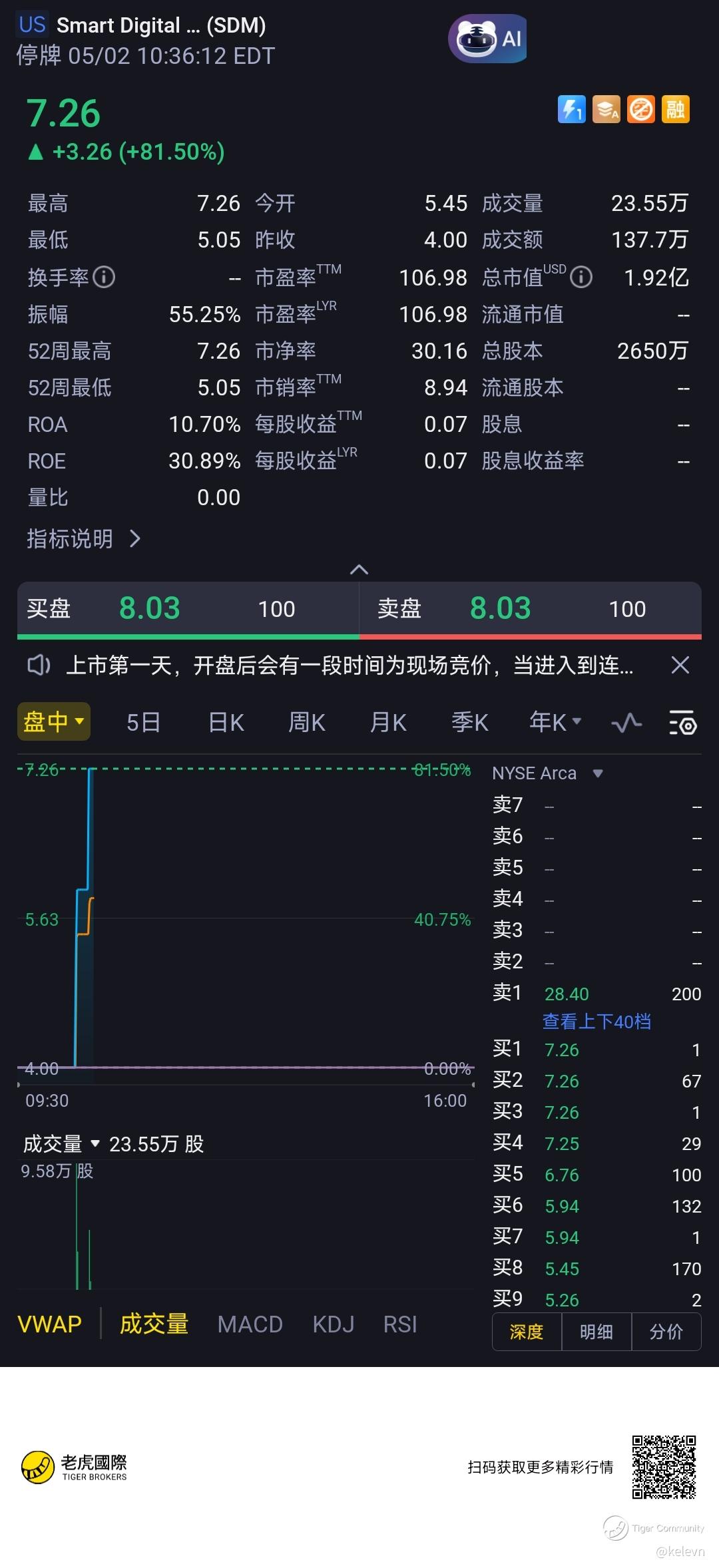Select the MACD indicator
The width and height of the screenshot is (719, 1568).
tap(250, 1324)
